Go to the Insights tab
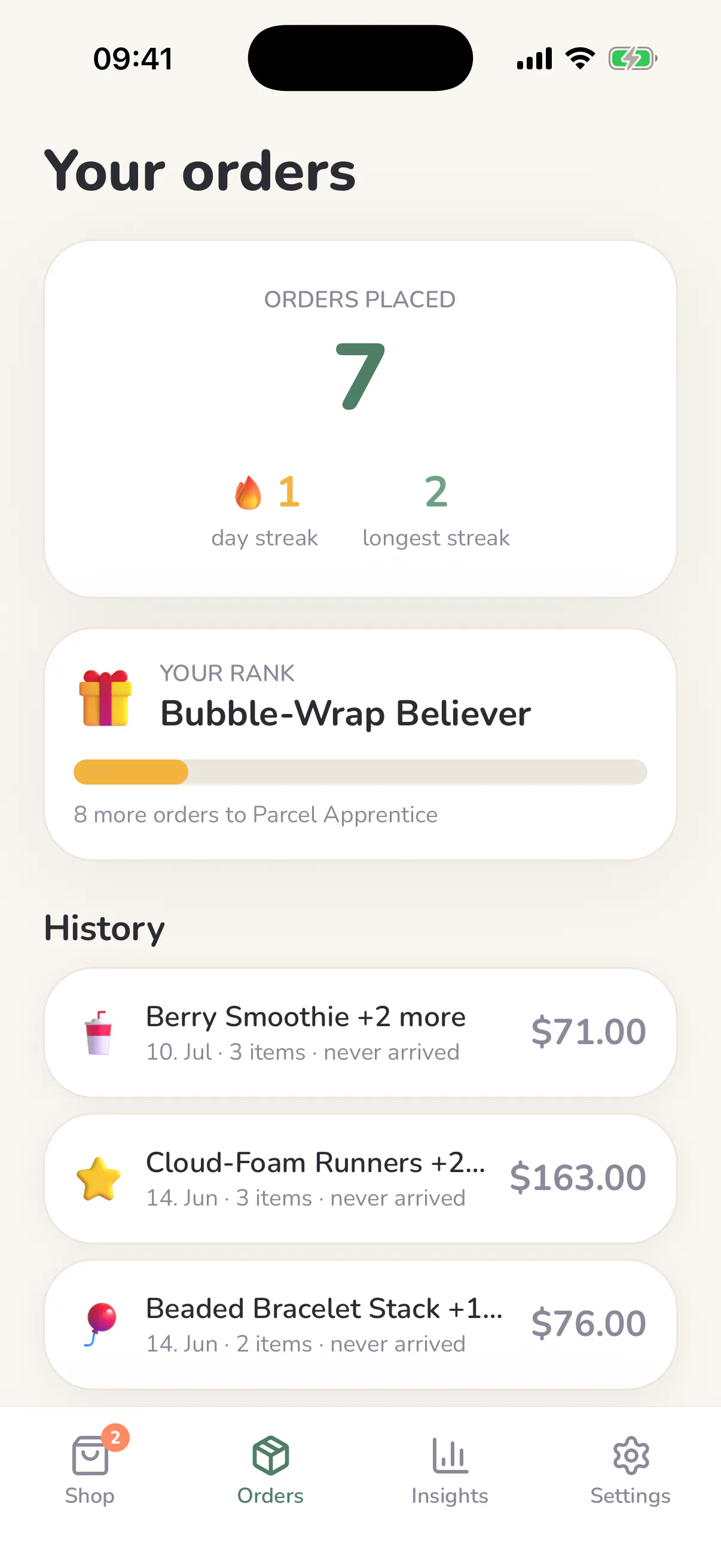This screenshot has height=1568, width=721. click(450, 1469)
